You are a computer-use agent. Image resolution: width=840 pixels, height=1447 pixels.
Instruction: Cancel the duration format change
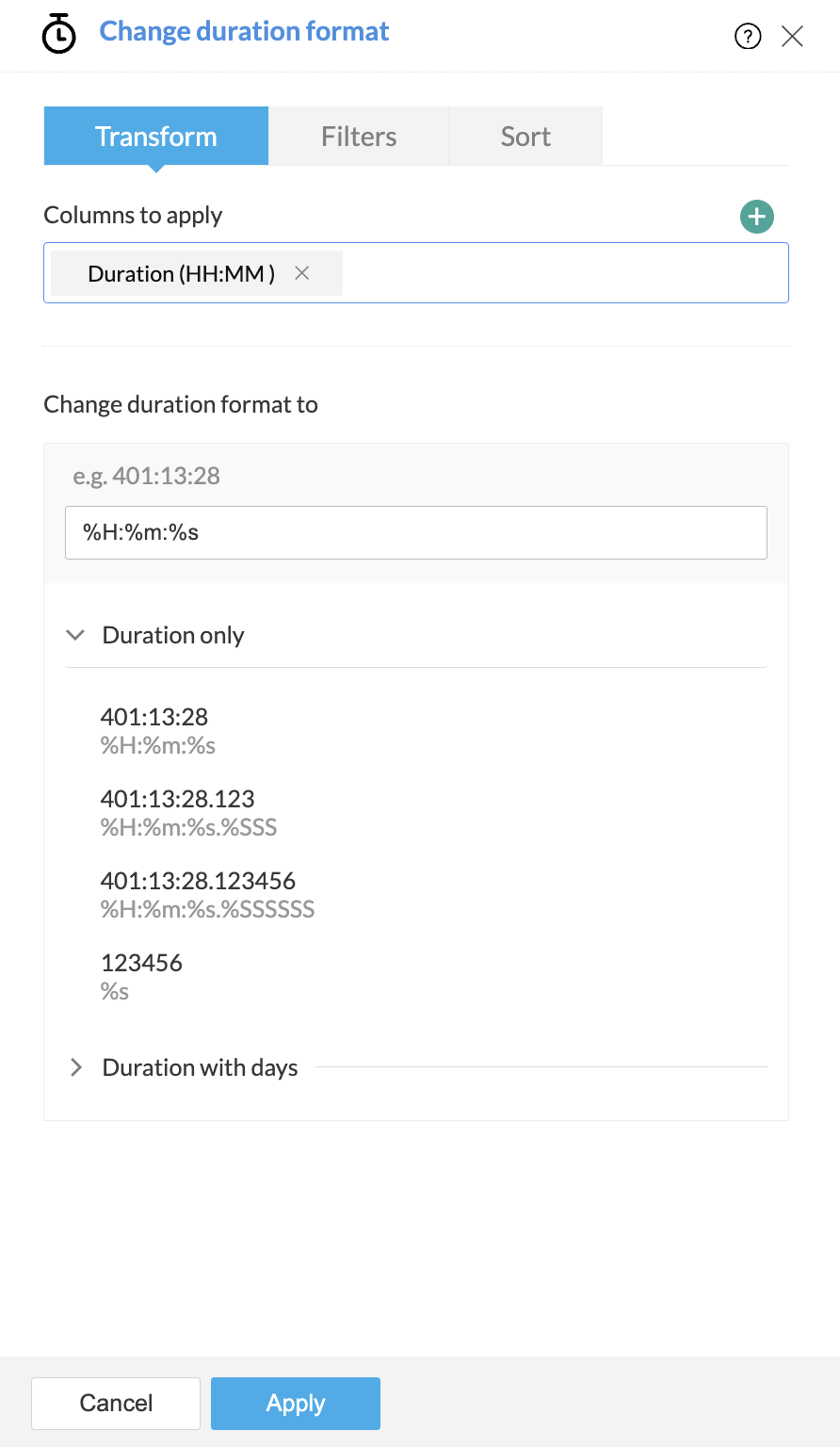click(x=116, y=1403)
